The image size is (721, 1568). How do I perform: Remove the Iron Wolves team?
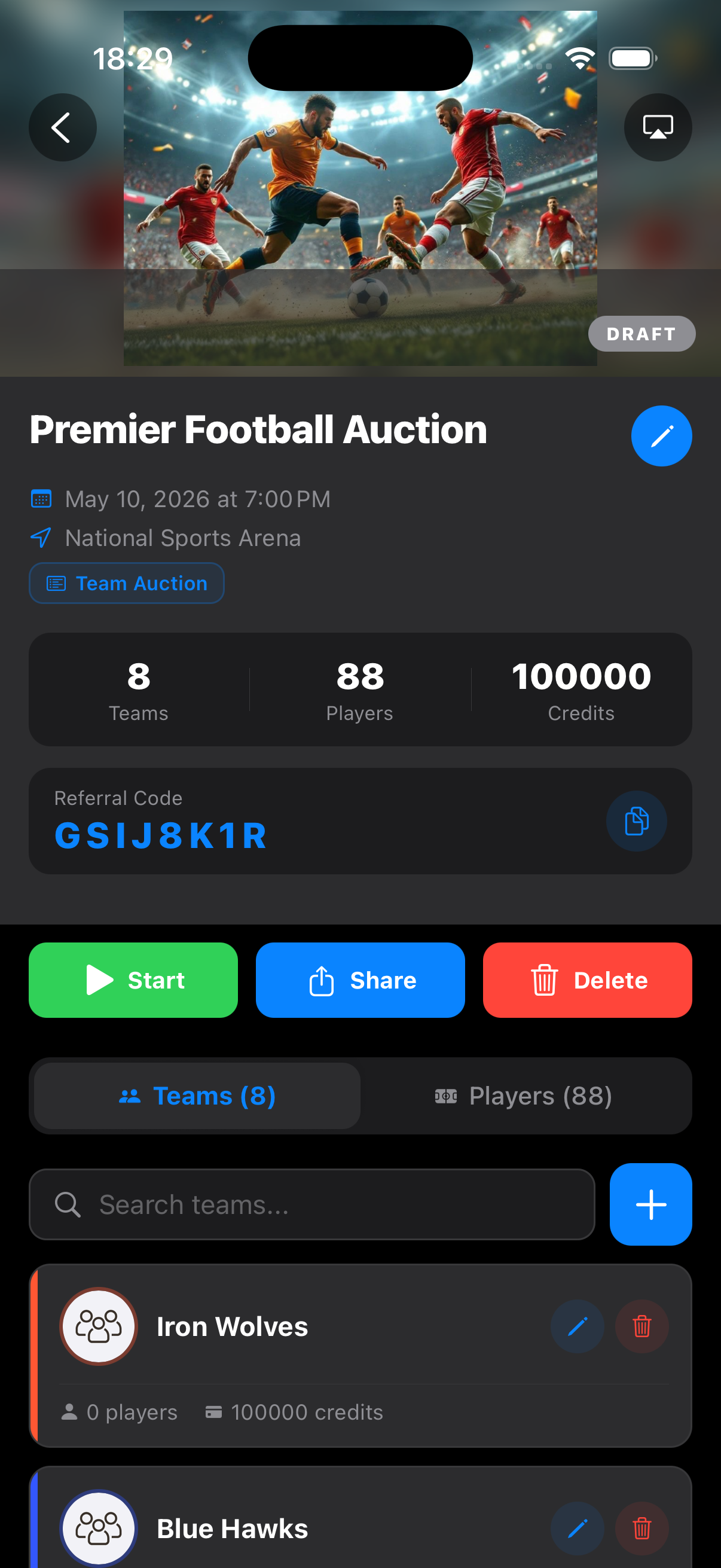642,1327
